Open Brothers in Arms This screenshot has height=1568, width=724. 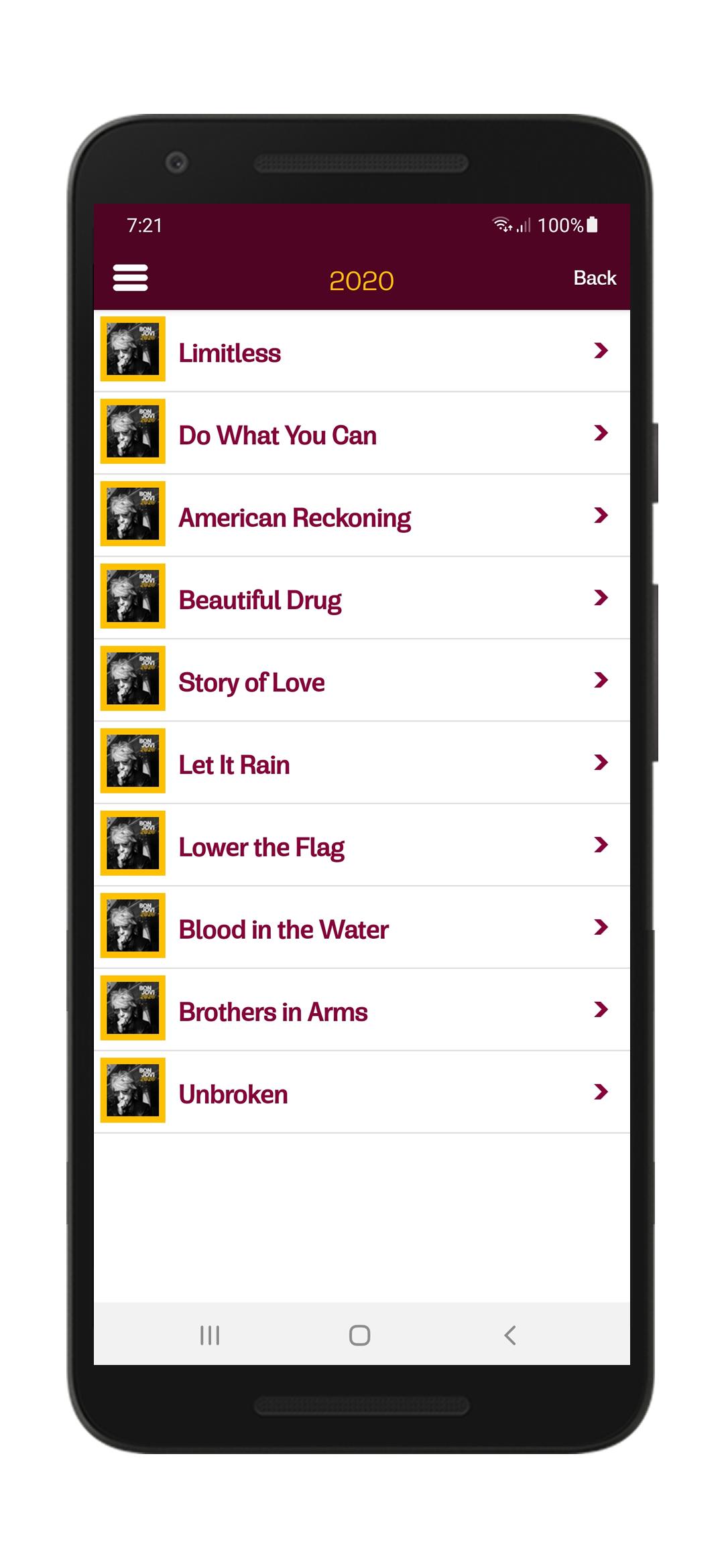coord(362,1010)
